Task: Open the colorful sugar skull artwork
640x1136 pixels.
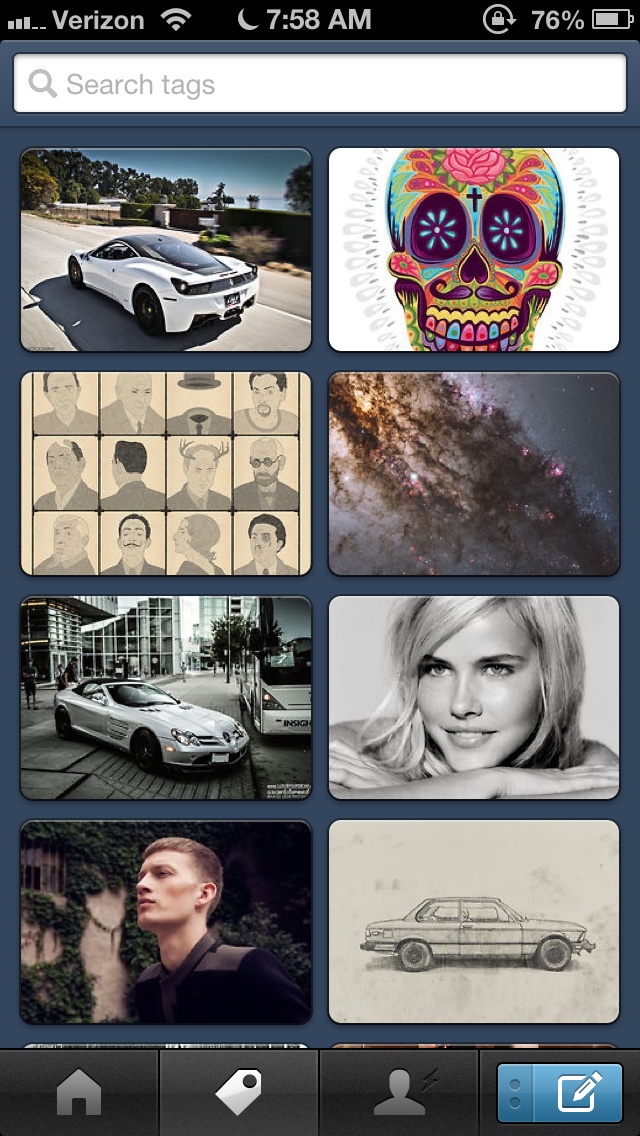Action: point(474,250)
